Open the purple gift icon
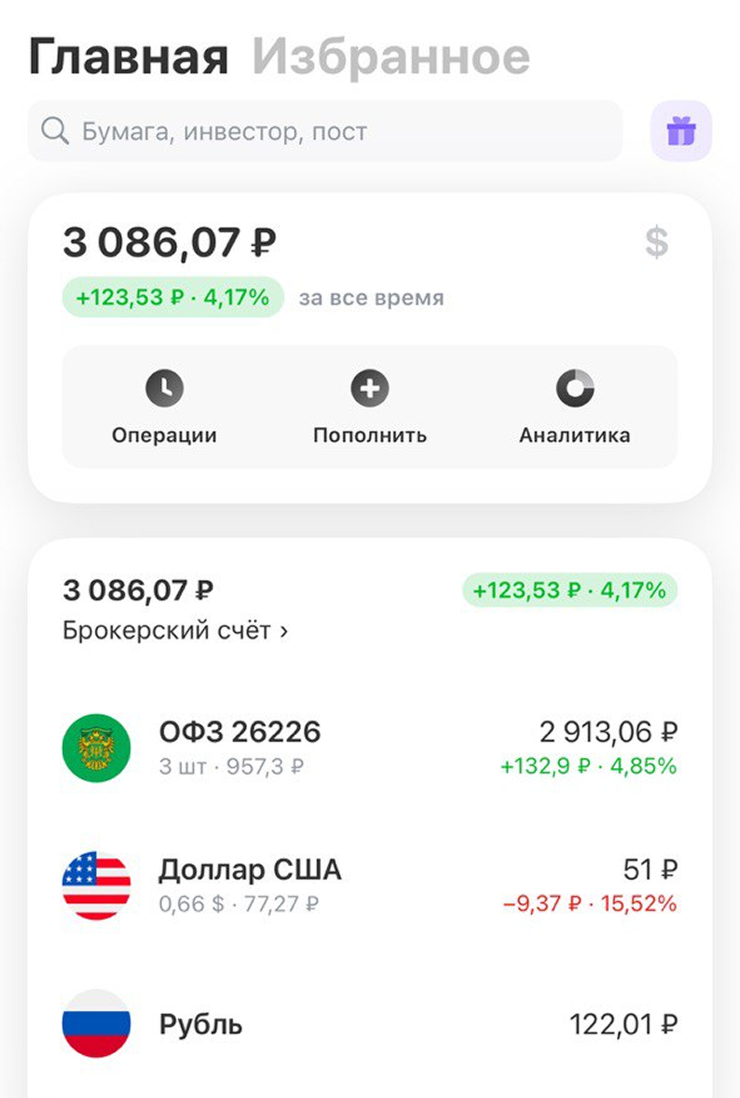The width and height of the screenshot is (740, 1098). [x=681, y=131]
